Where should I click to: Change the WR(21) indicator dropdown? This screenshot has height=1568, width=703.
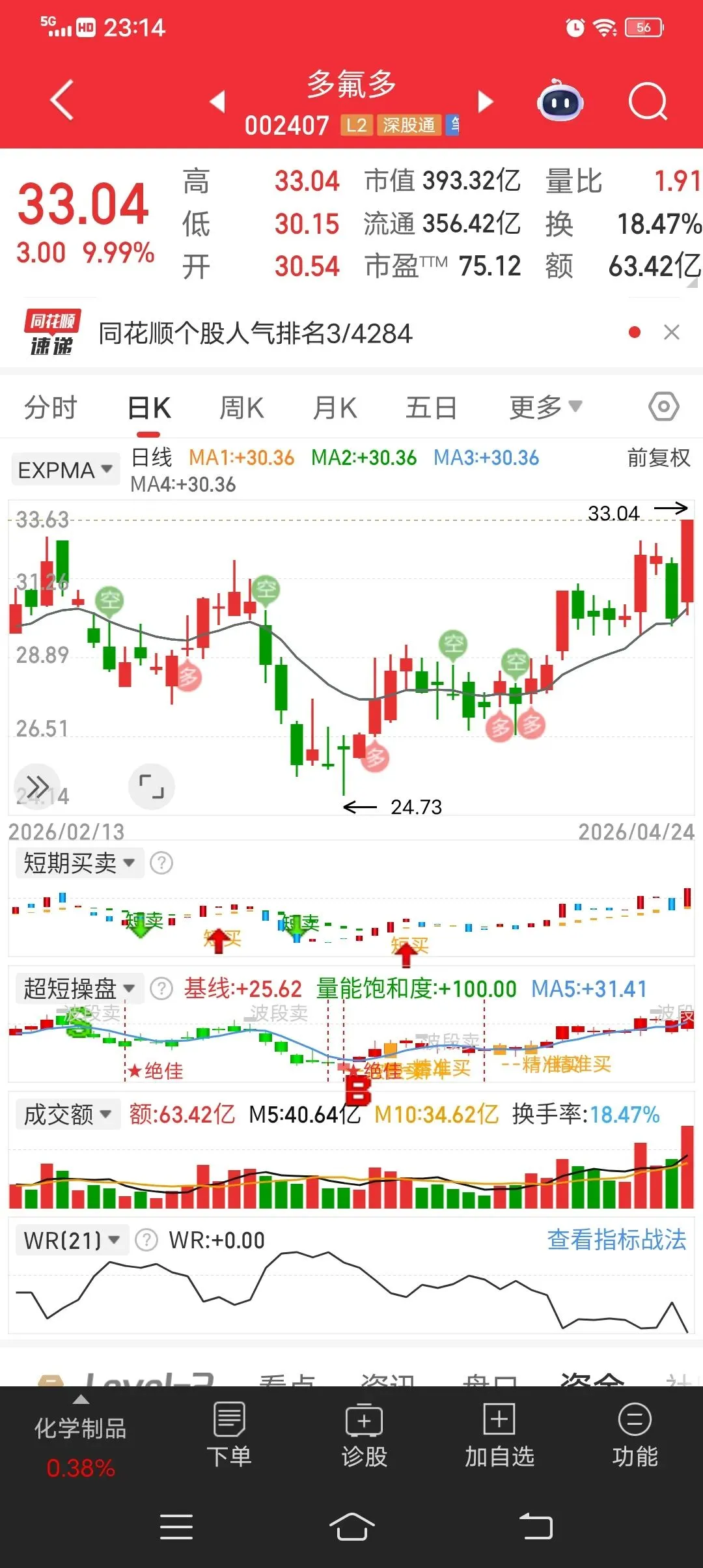click(72, 1240)
